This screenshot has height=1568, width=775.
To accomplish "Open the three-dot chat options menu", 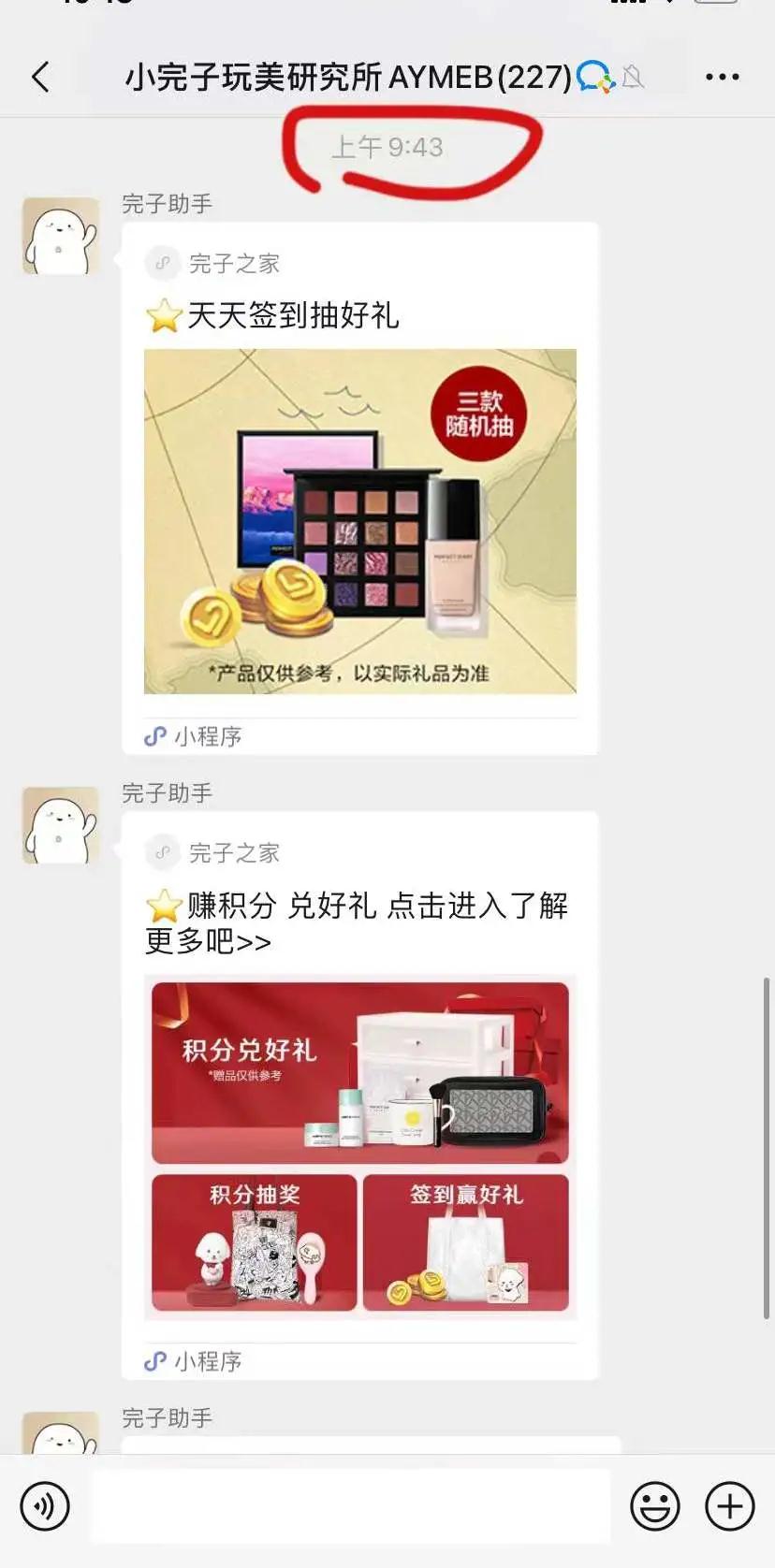I will pyautogui.click(x=722, y=77).
